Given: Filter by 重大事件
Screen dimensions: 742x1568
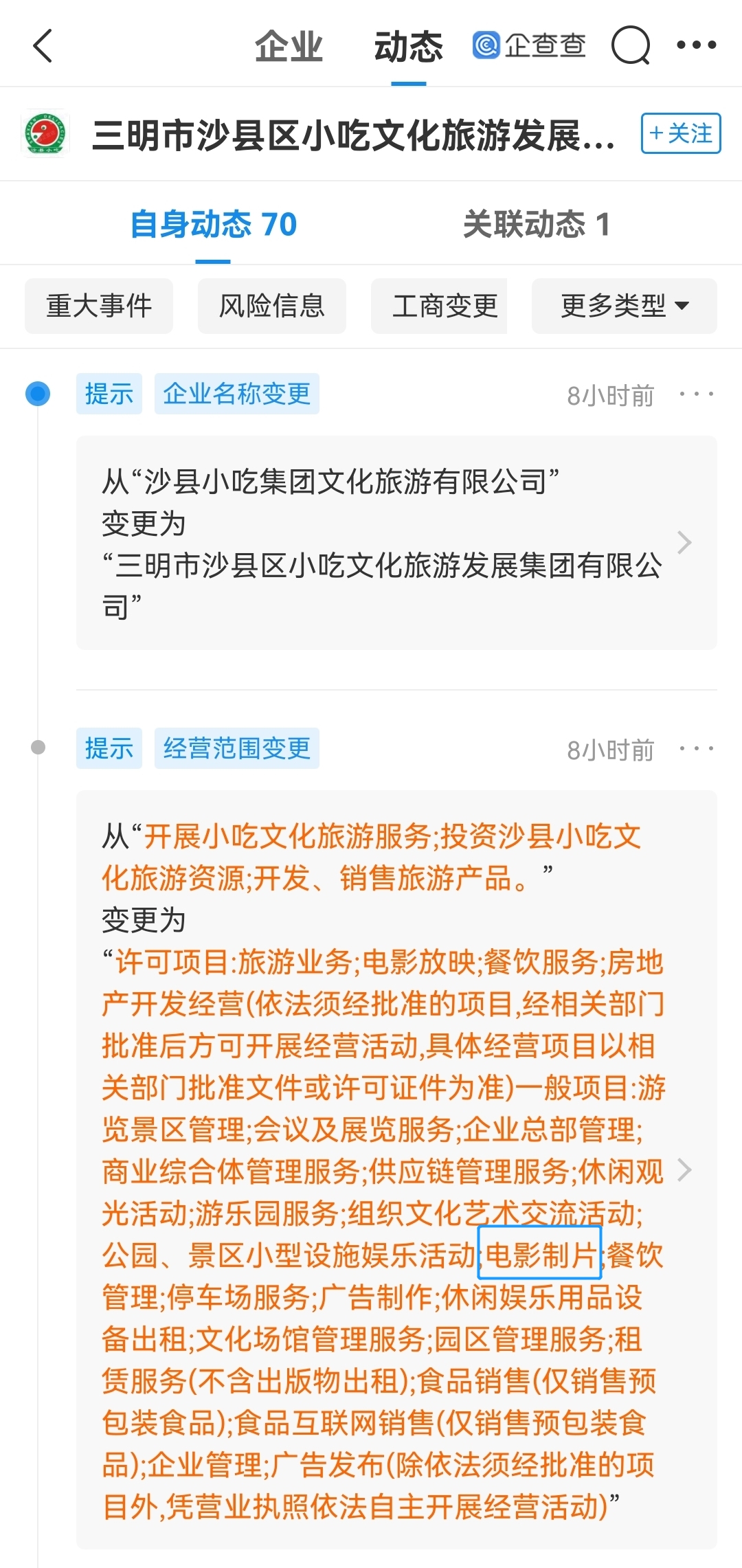Looking at the screenshot, I should click(99, 306).
